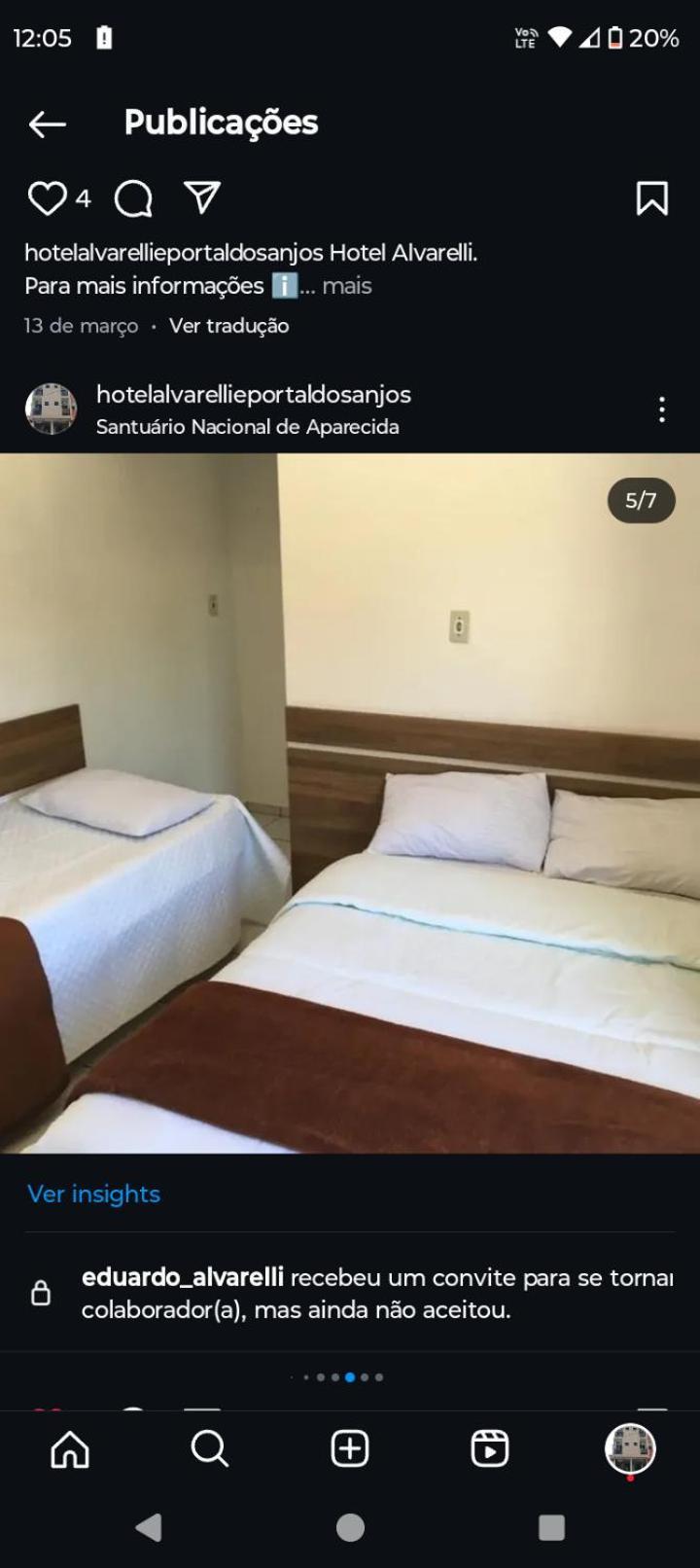
Task: Open comments on the post
Action: point(133,198)
